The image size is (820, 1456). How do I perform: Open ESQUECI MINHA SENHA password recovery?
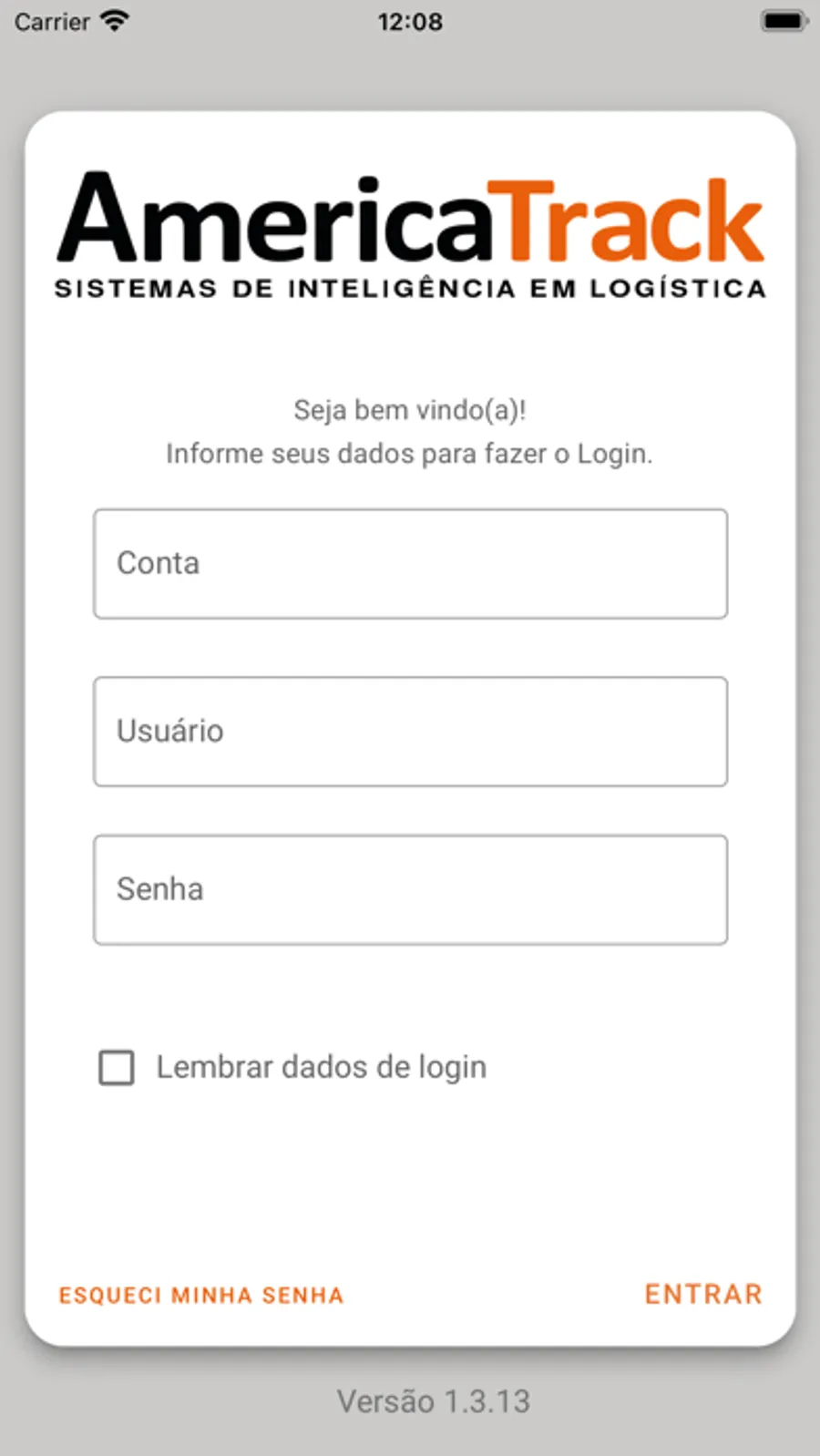click(x=201, y=1294)
